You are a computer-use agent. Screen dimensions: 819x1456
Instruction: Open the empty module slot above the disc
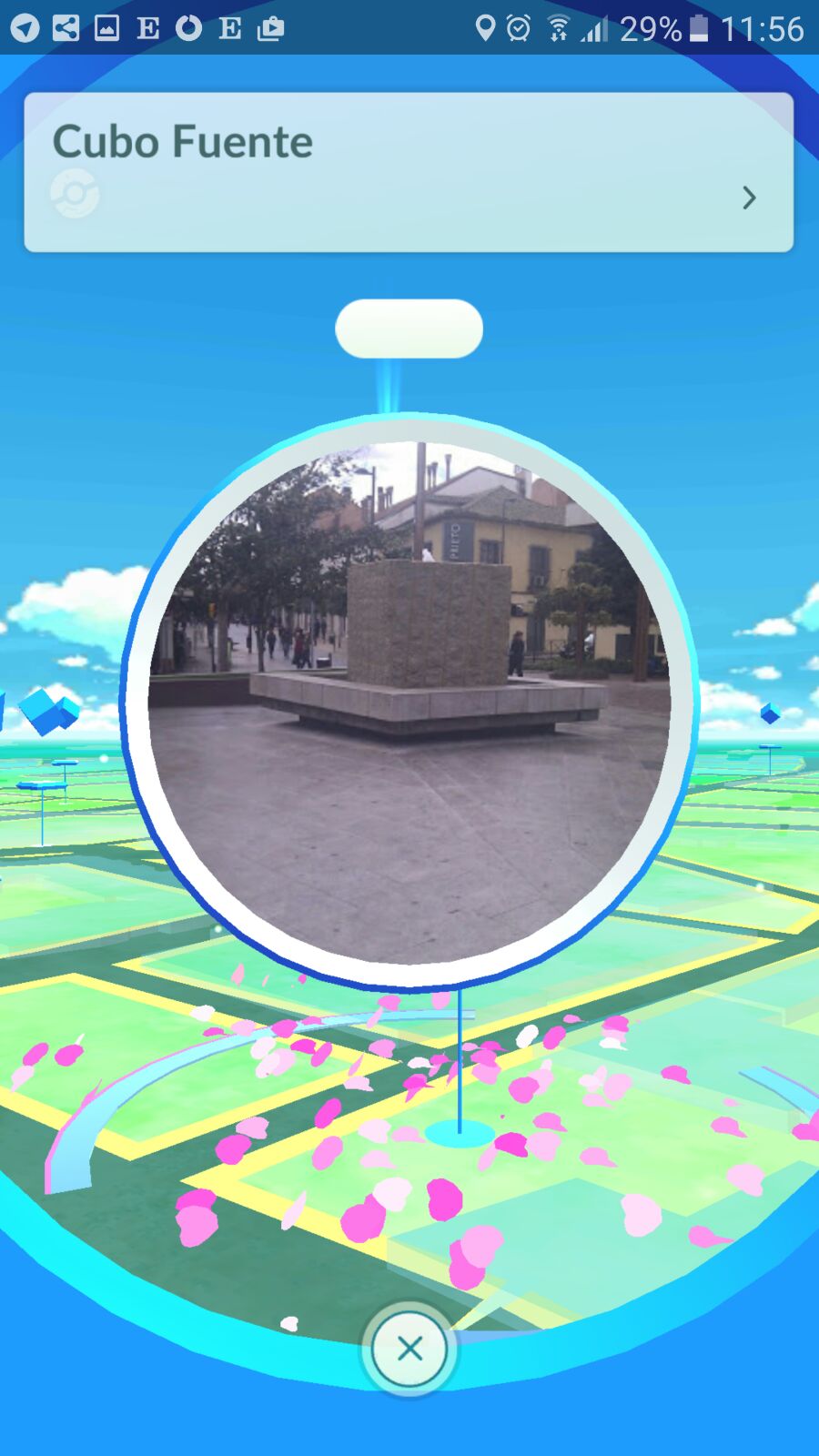(409, 329)
